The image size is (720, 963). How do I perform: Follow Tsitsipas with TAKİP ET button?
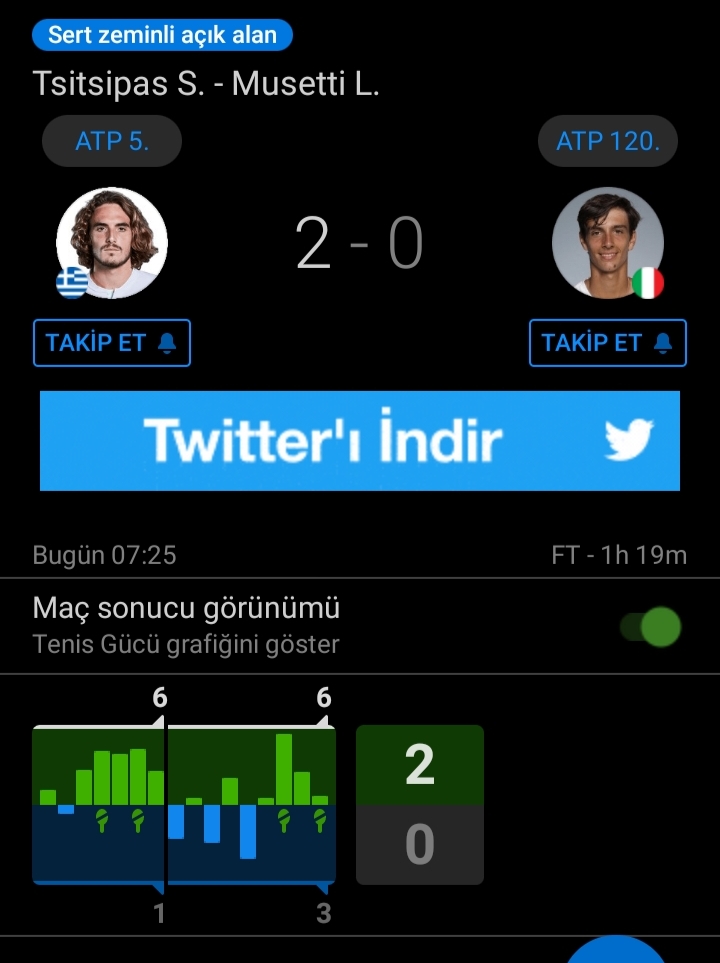[x=111, y=343]
